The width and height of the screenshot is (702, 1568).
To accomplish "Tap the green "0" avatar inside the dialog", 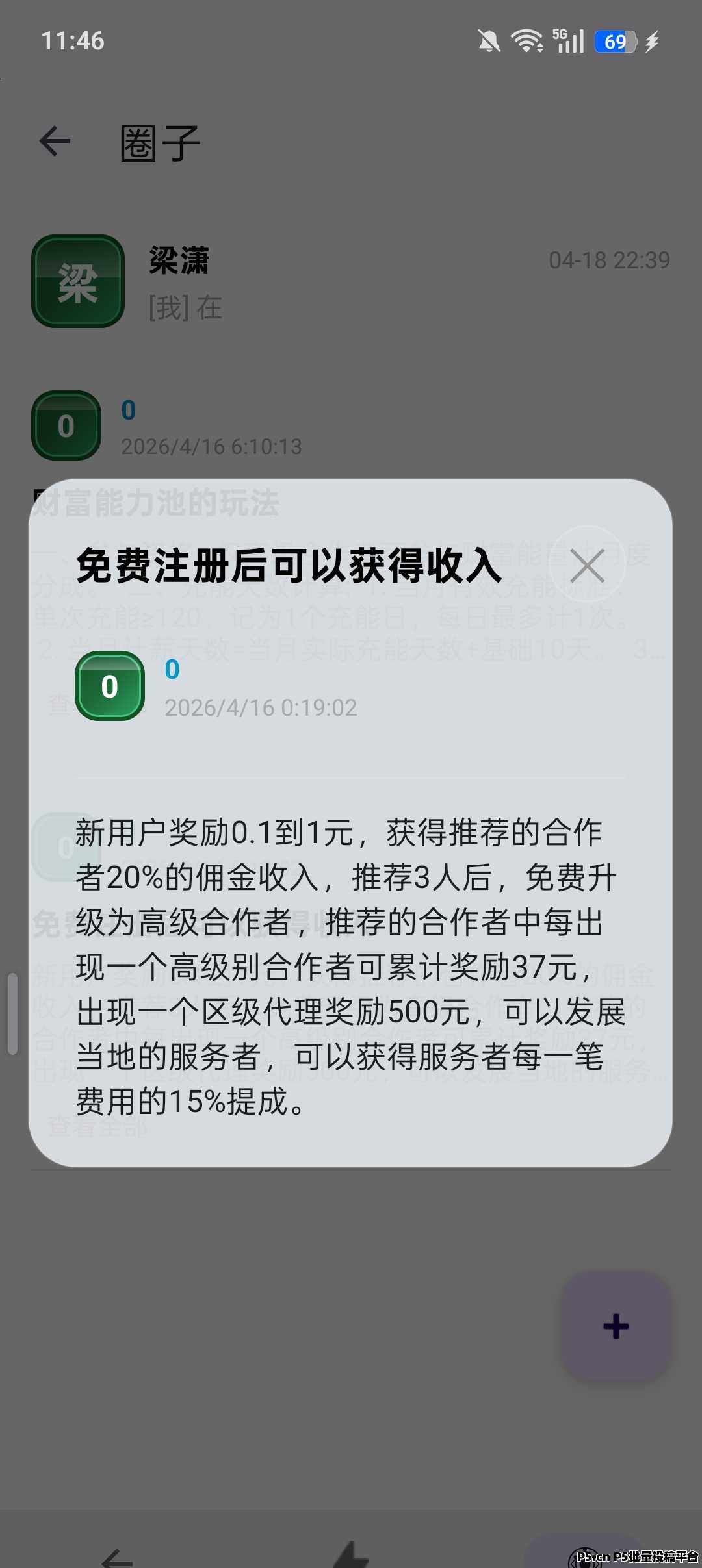I will click(109, 687).
